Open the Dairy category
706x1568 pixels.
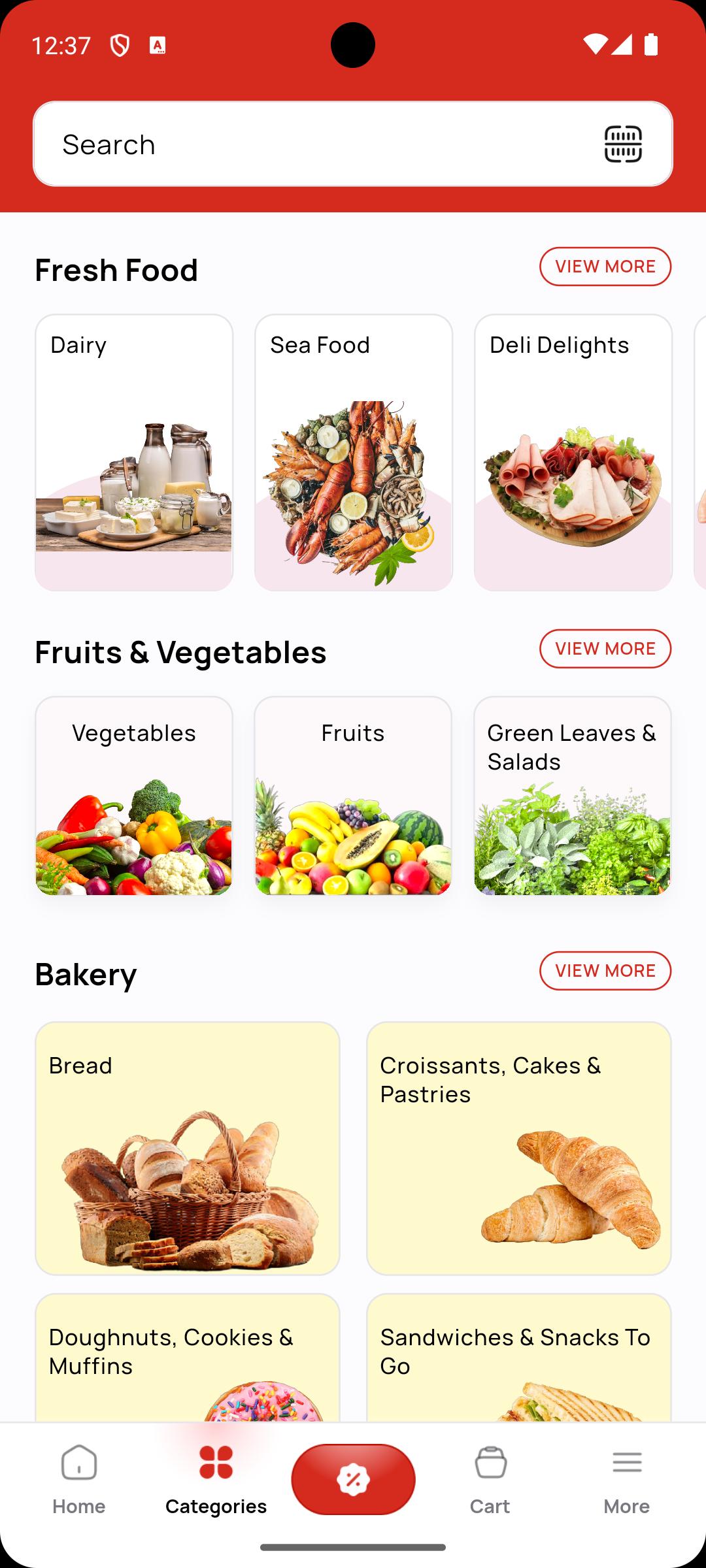(134, 452)
